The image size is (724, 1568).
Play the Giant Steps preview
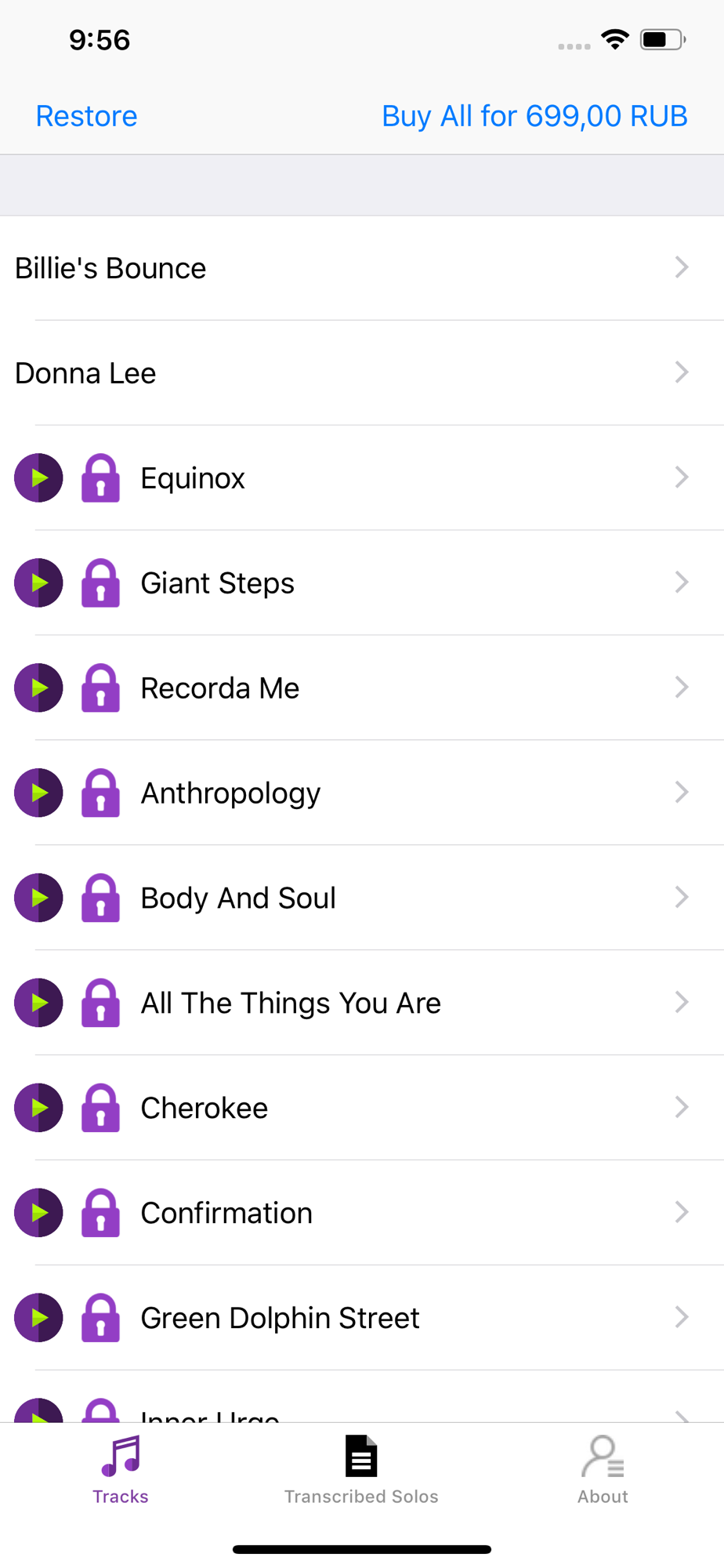38,583
